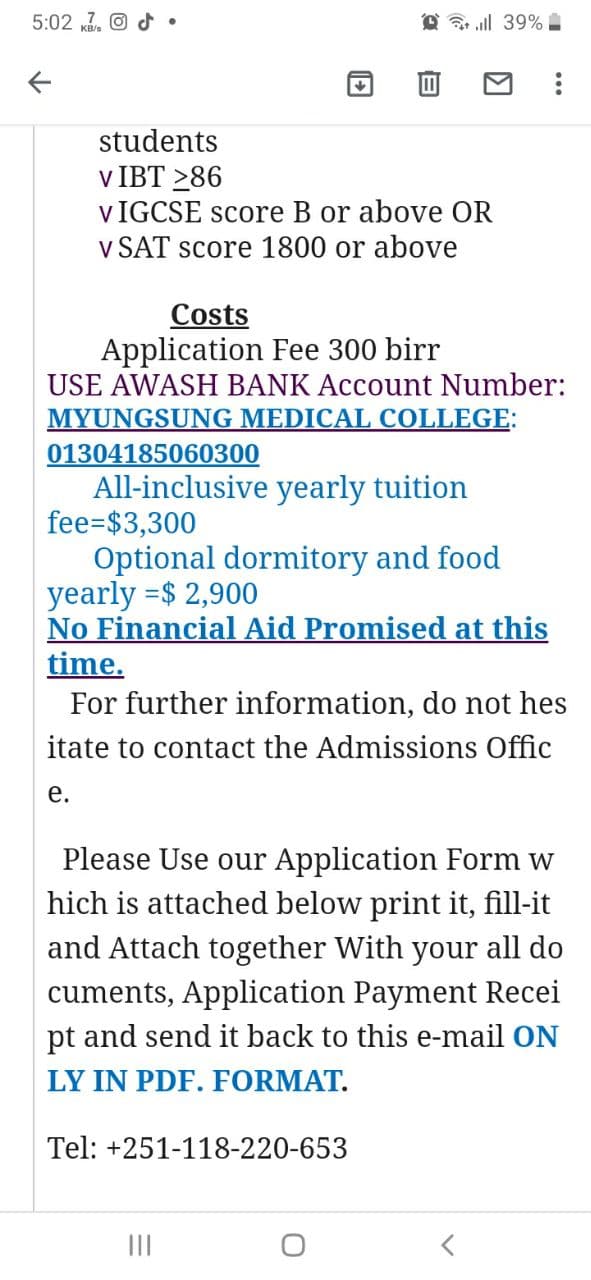
Task: Tap account number 01304185060300
Action: pyautogui.click(x=153, y=454)
